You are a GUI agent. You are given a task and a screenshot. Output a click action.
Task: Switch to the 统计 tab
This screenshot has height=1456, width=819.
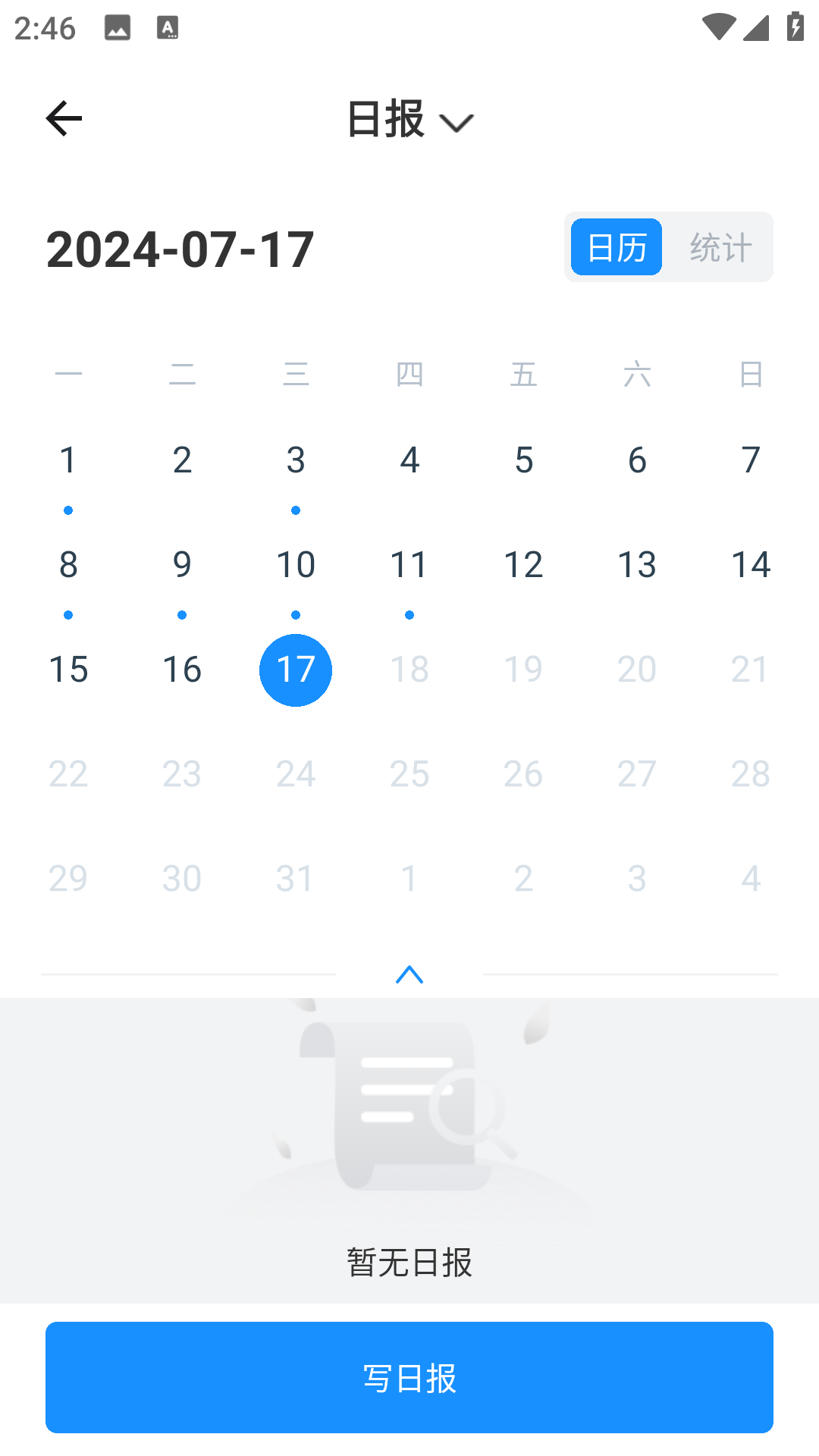coord(720,247)
